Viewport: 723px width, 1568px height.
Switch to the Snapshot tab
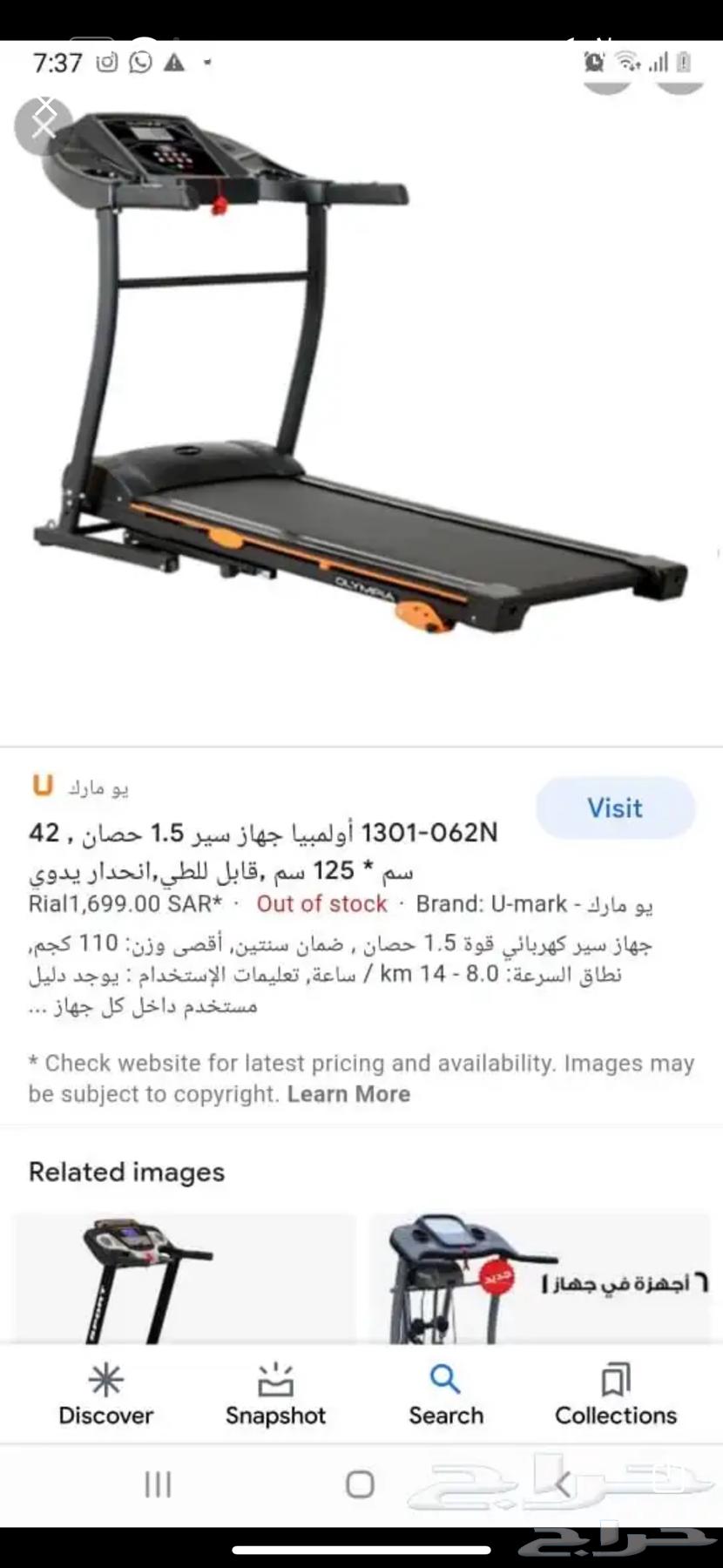tap(275, 1395)
